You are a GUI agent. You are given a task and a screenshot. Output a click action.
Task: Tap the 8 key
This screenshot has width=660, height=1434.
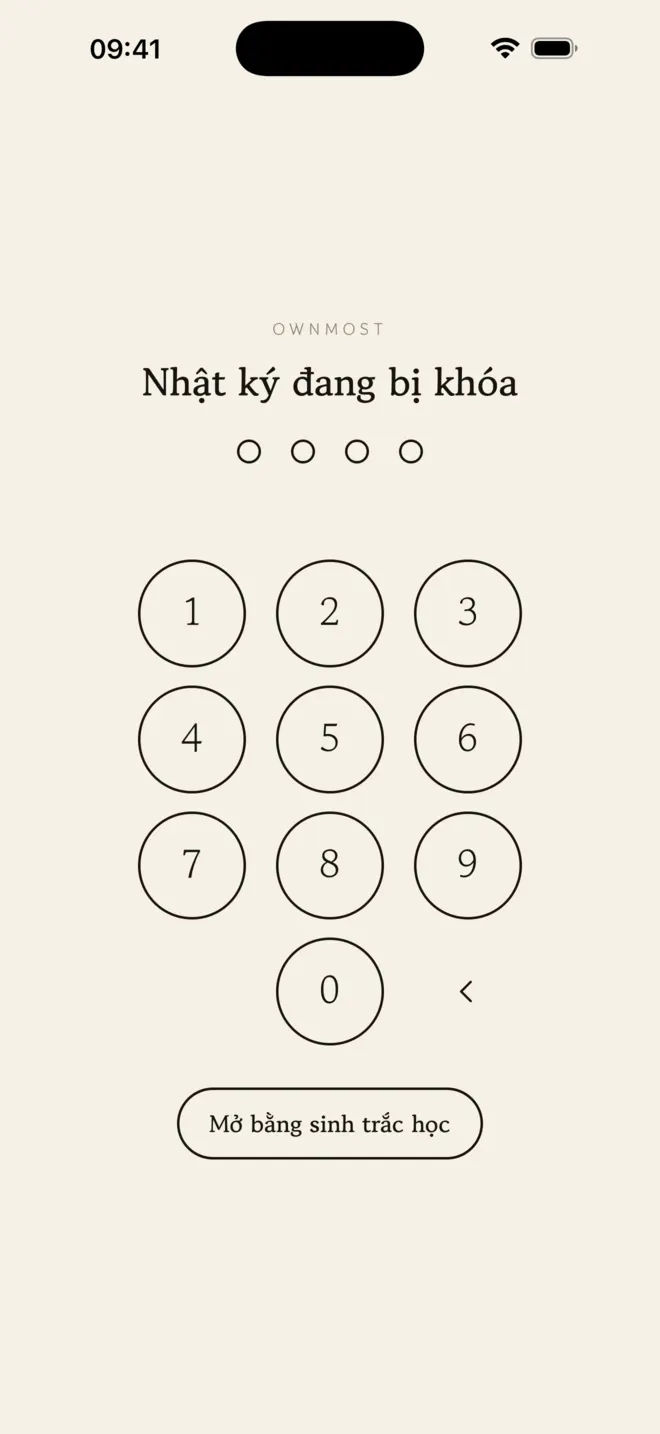pyautogui.click(x=330, y=865)
